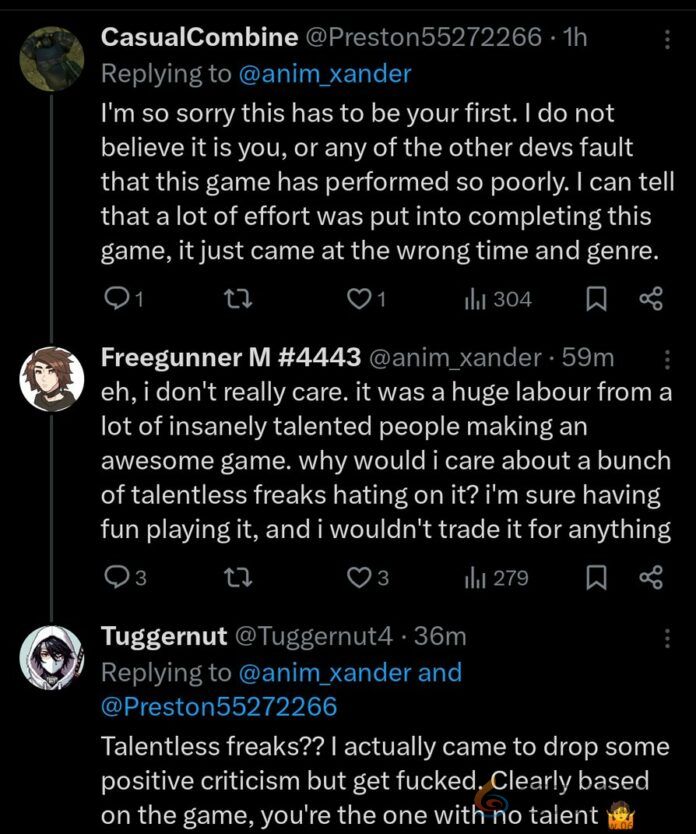
Task: Like Freegunner M's tweet
Action: click(x=358, y=577)
